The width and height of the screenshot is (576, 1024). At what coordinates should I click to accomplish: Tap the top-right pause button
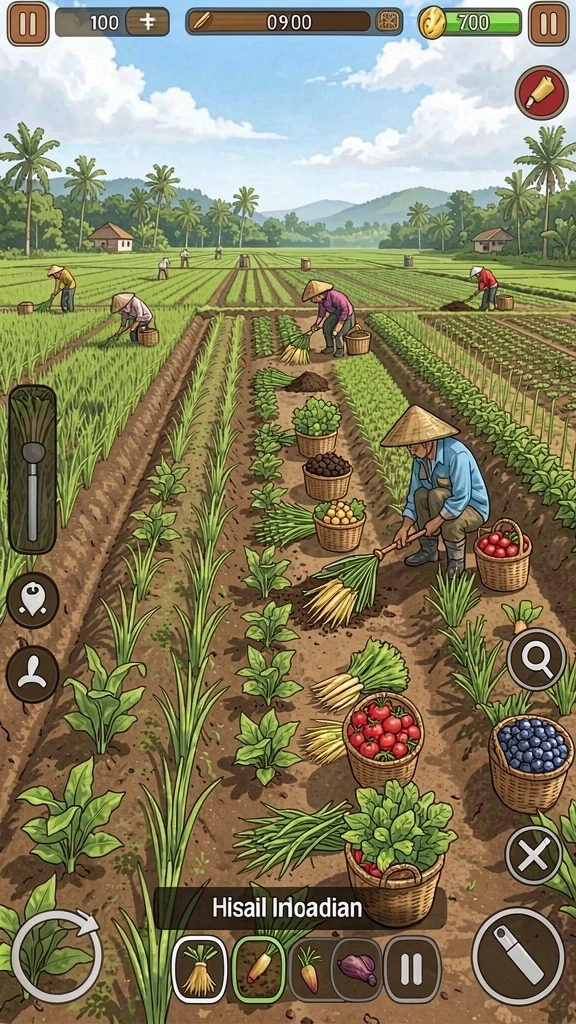click(x=548, y=24)
